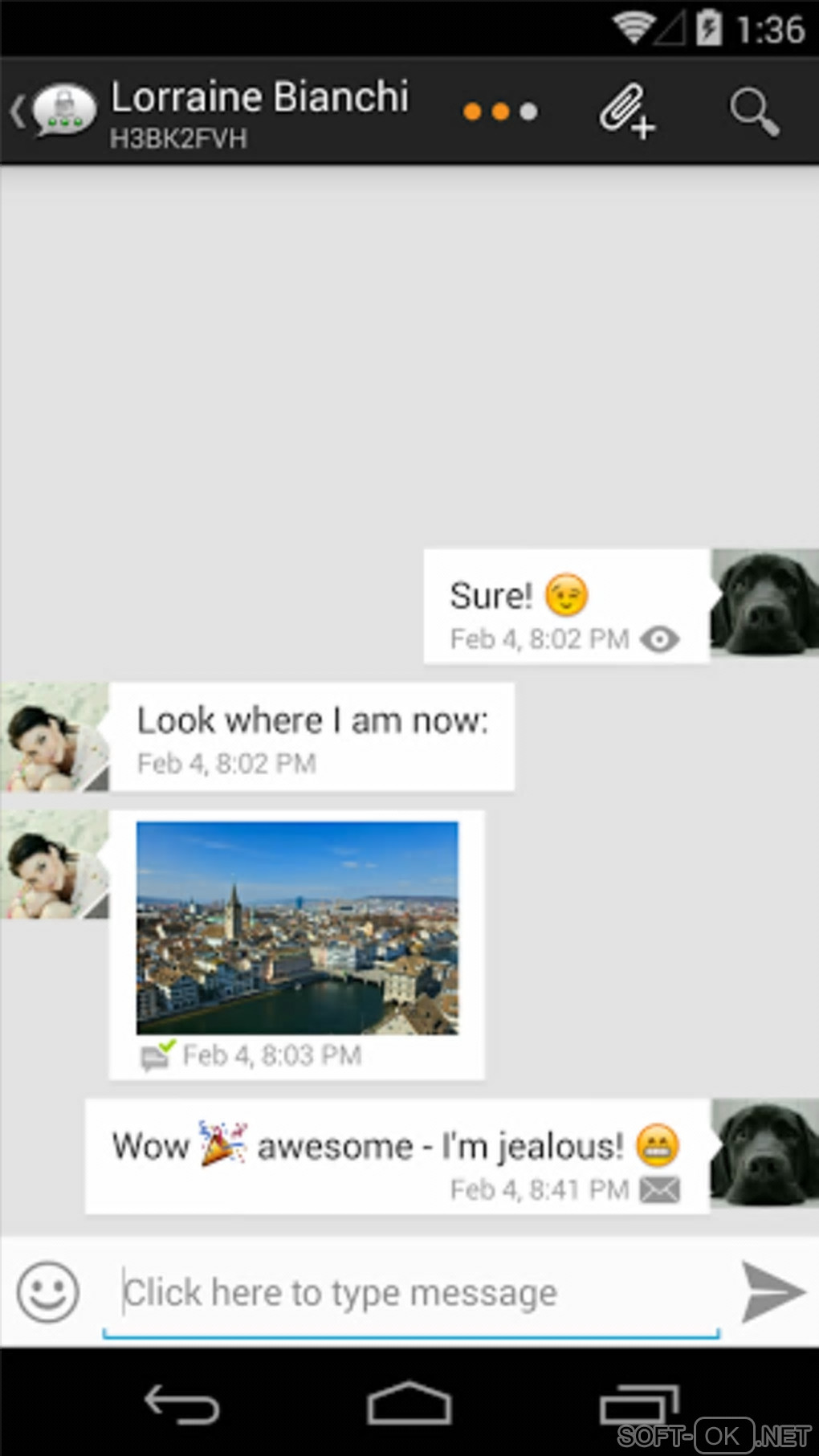Viewport: 819px width, 1456px height.
Task: Open Lorraine Bianchi contact details from the title
Action: click(x=259, y=98)
